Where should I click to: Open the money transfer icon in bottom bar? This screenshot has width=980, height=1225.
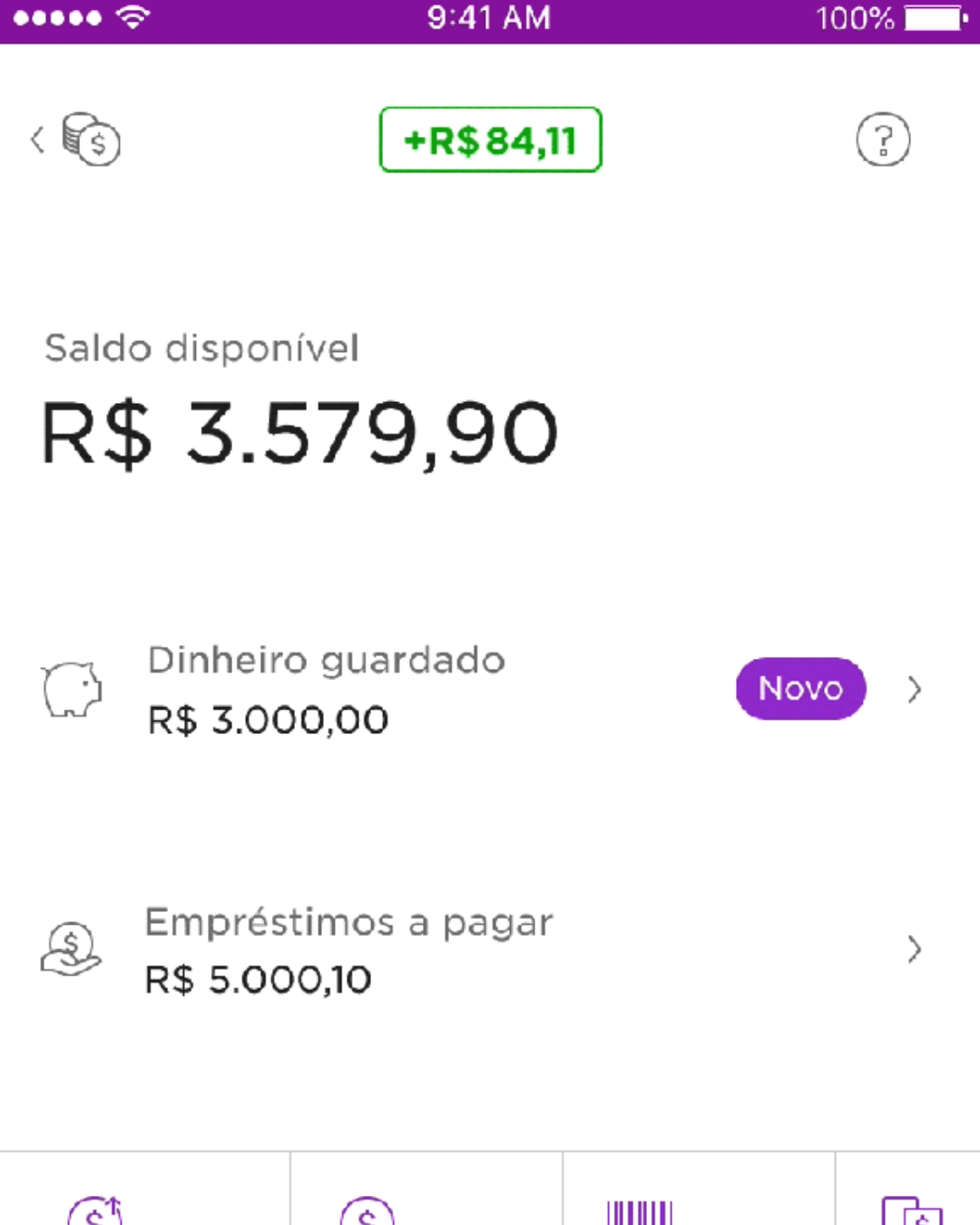pyautogui.click(x=95, y=1211)
